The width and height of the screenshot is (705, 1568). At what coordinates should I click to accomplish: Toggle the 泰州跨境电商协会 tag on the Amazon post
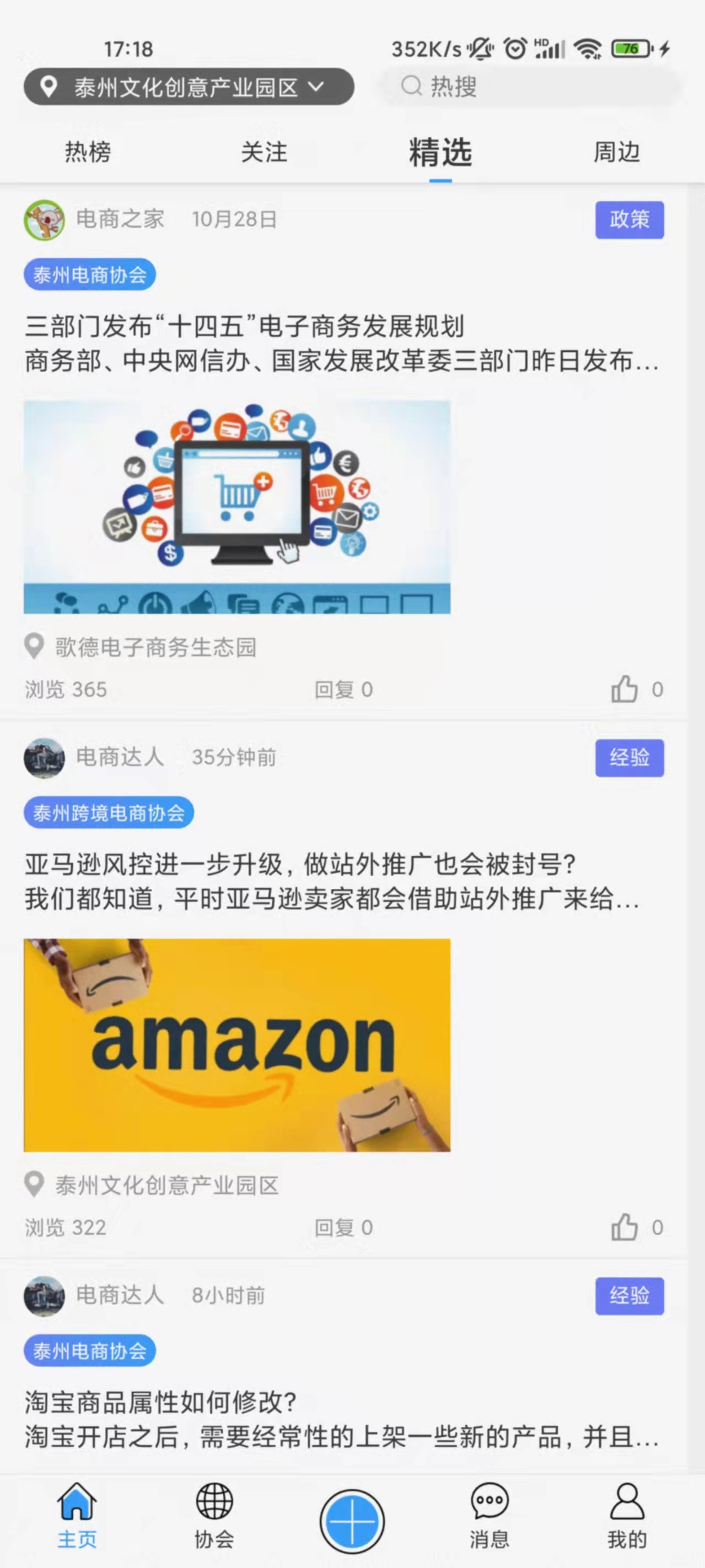[x=109, y=813]
